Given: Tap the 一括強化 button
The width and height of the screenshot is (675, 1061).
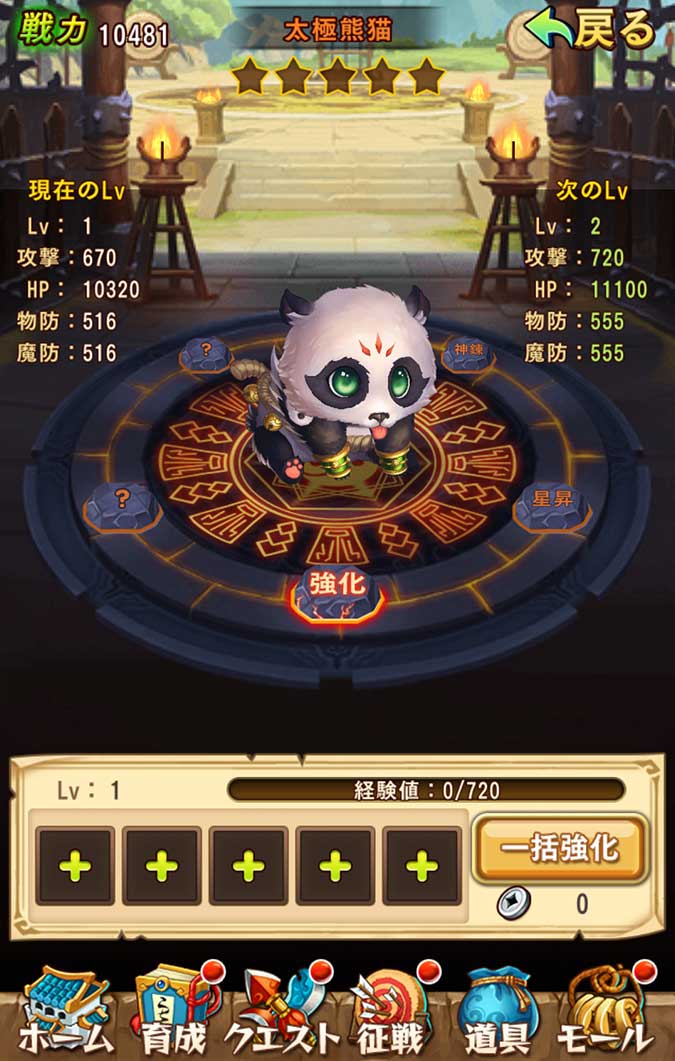Looking at the screenshot, I should pyautogui.click(x=559, y=849).
